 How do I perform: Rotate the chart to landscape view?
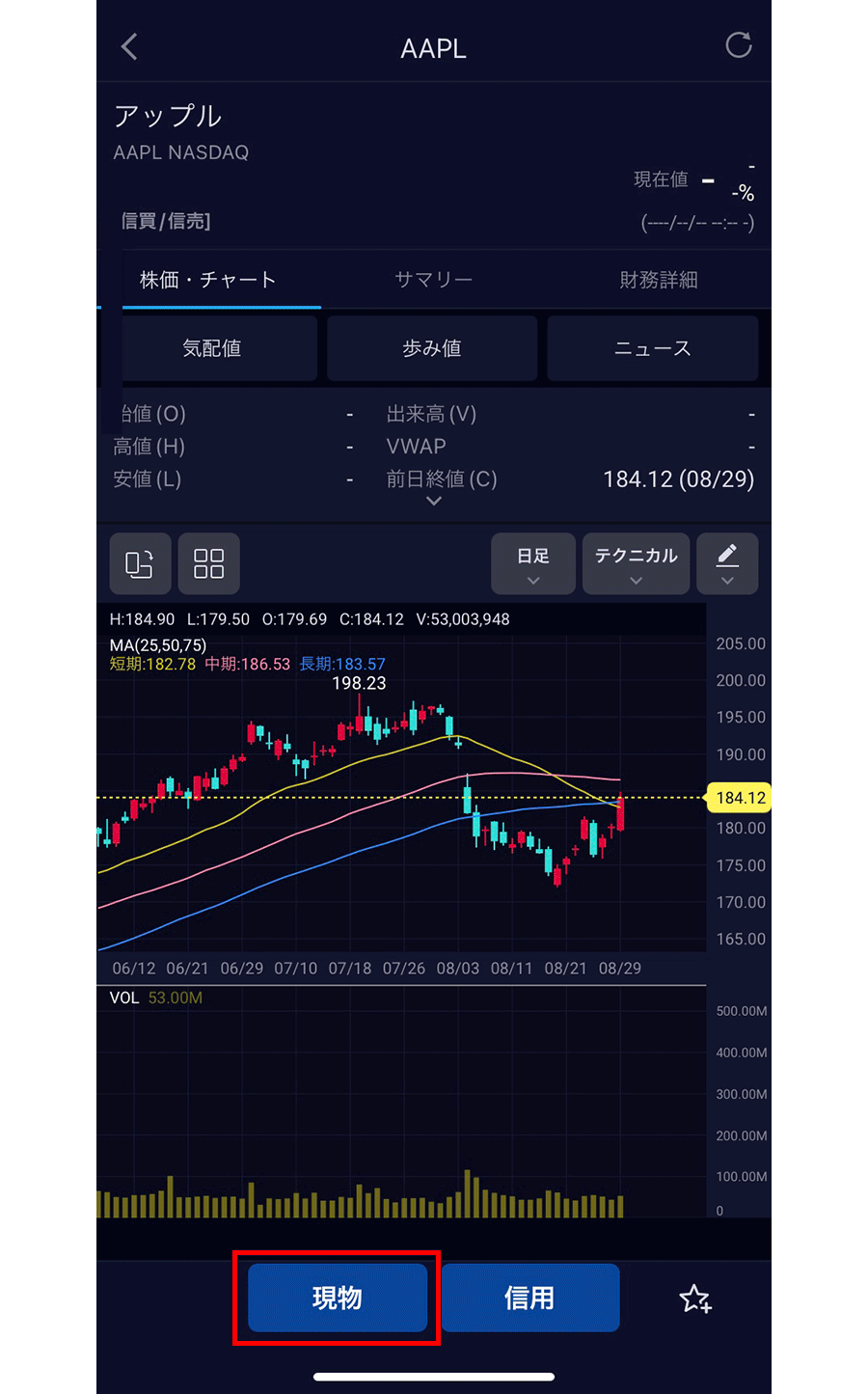click(x=140, y=563)
